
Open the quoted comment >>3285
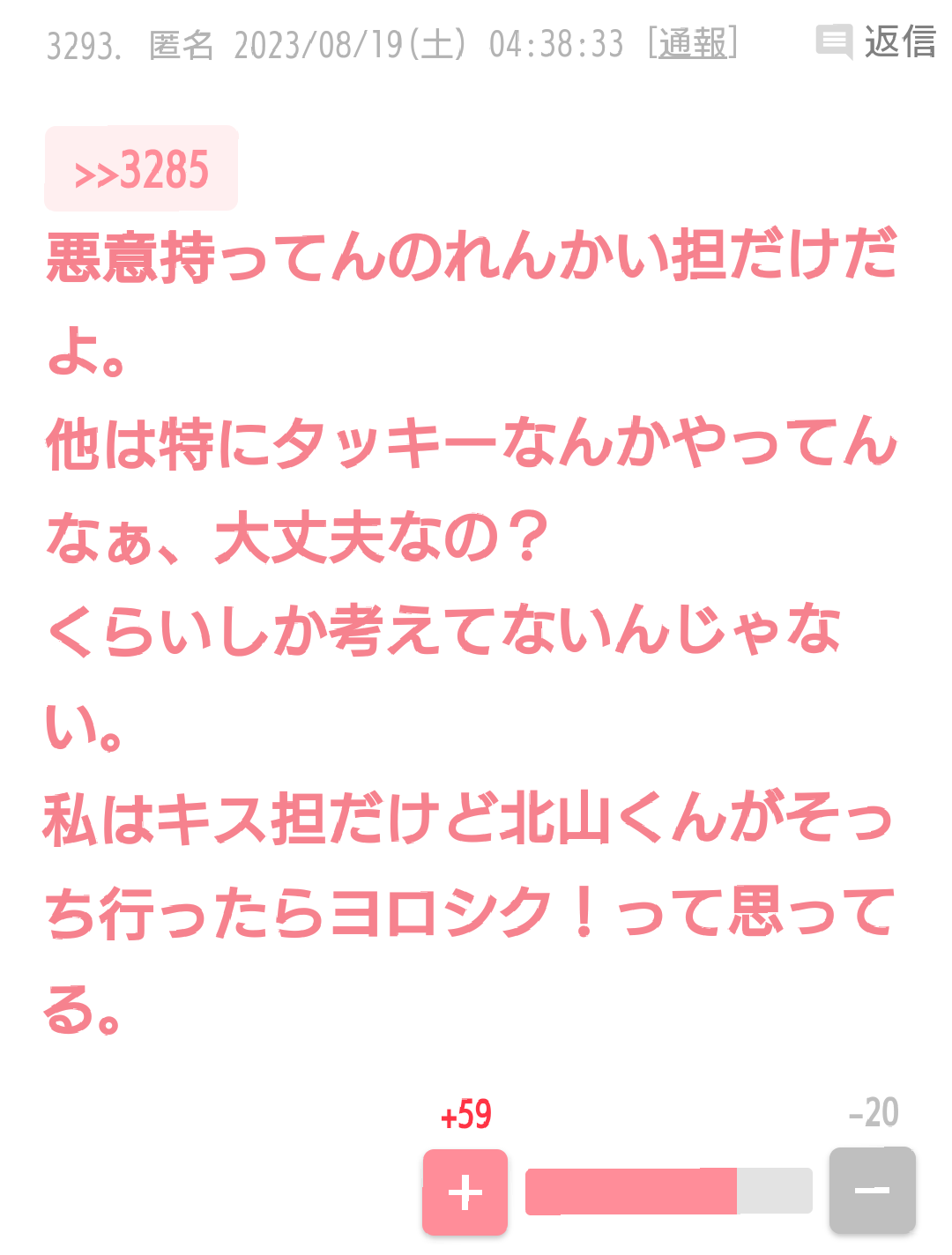[142, 169]
